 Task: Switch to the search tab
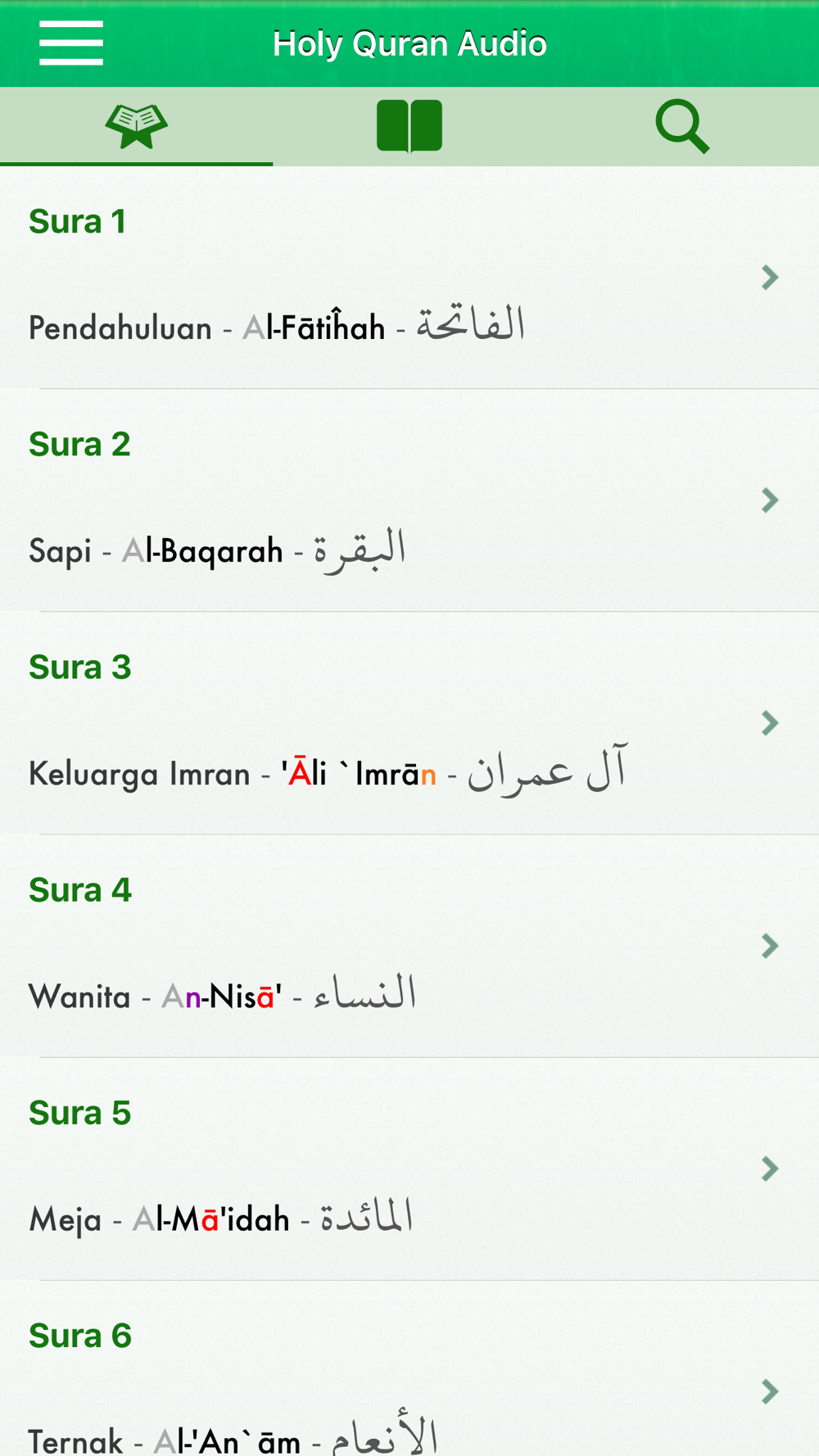pyautogui.click(x=682, y=126)
